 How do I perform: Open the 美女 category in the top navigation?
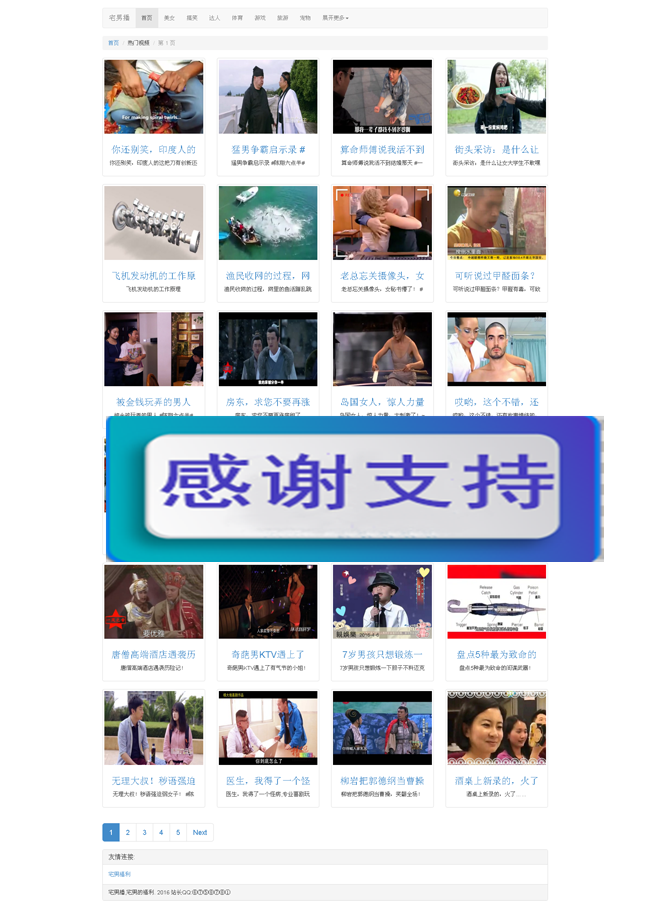pos(169,18)
